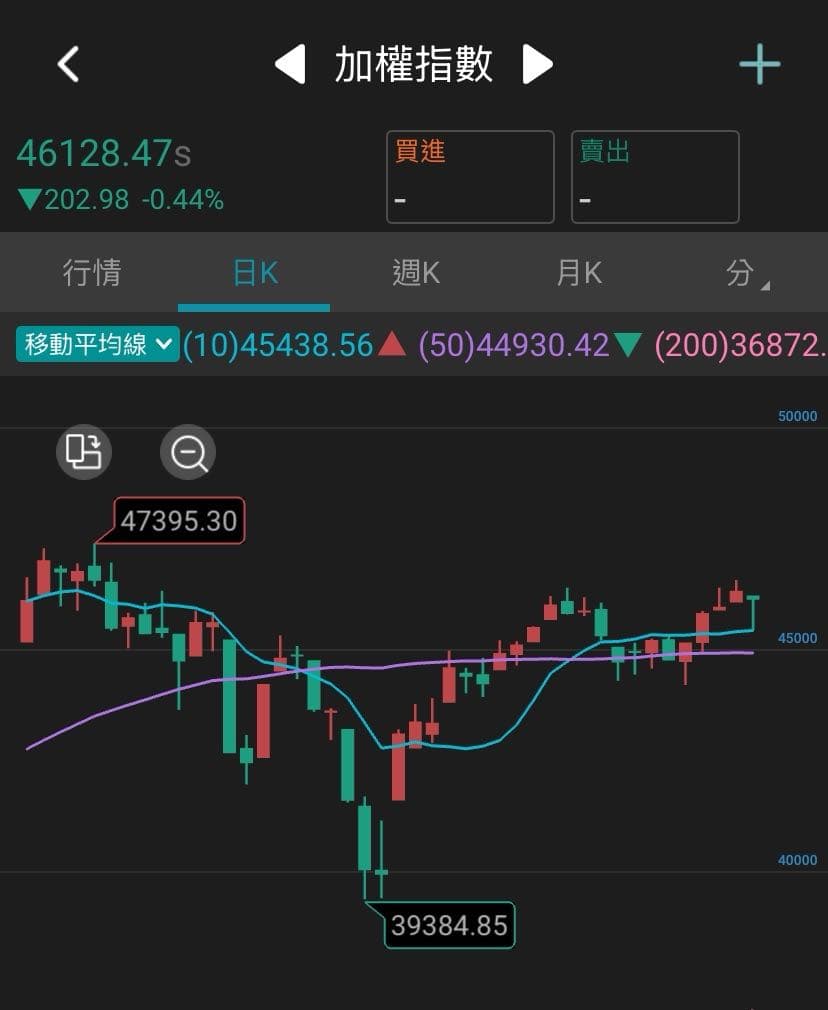Switch to the 行情 tab

pyautogui.click(x=91, y=272)
